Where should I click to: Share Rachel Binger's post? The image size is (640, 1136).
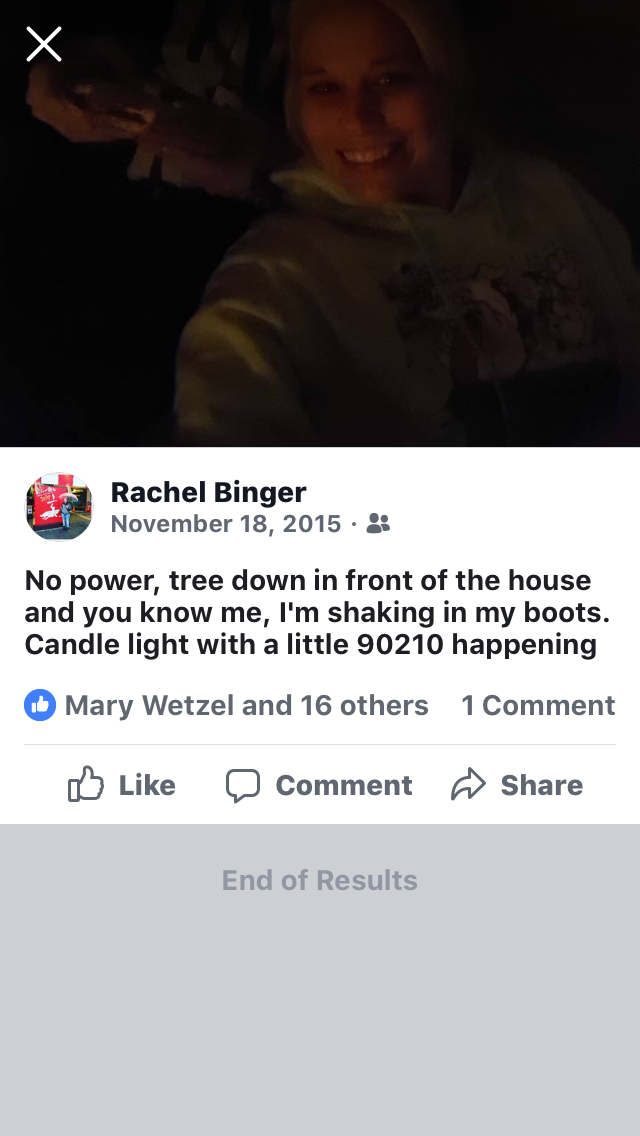[517, 785]
